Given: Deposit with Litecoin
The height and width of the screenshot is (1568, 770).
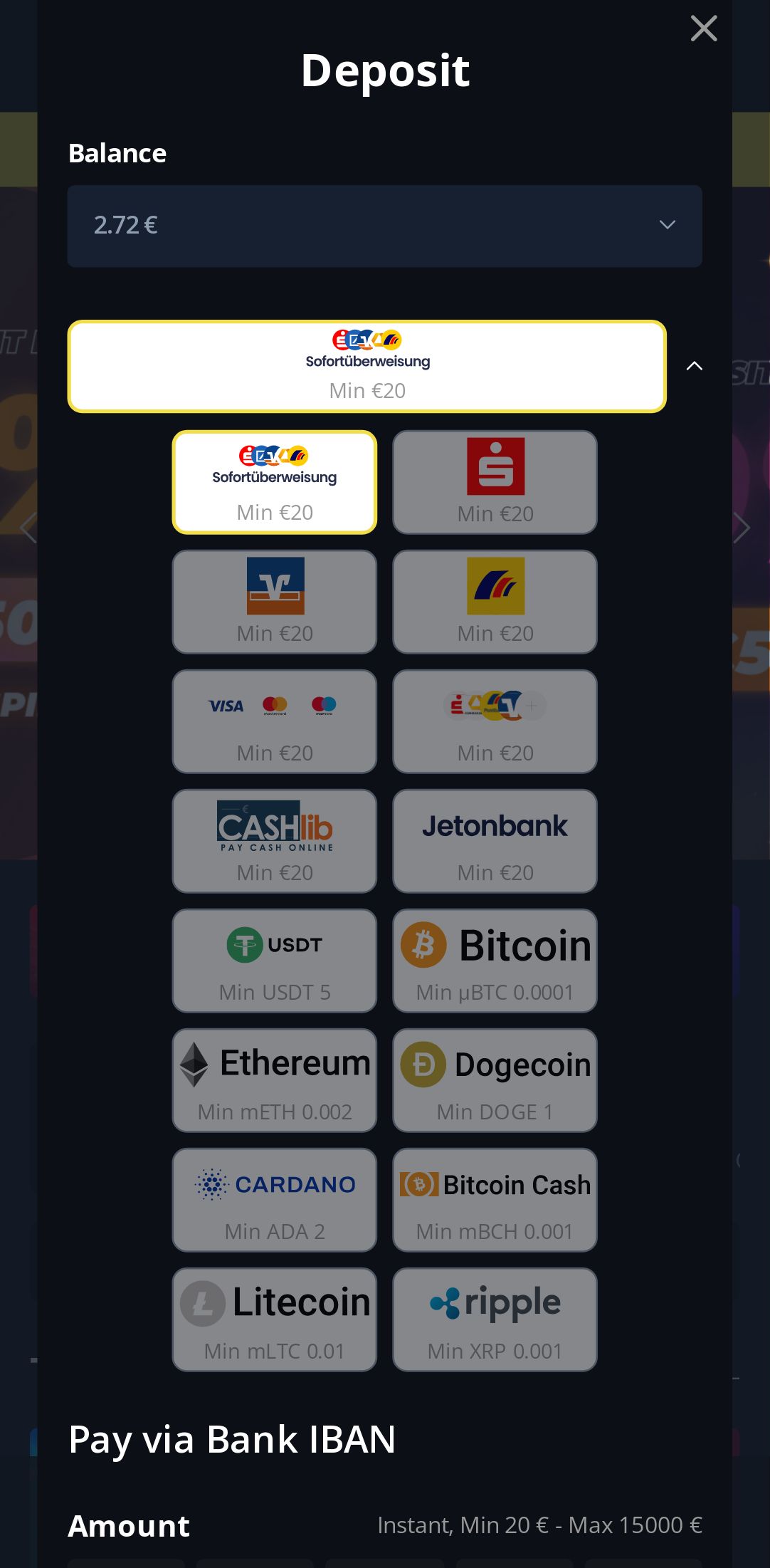Looking at the screenshot, I should point(275,1319).
